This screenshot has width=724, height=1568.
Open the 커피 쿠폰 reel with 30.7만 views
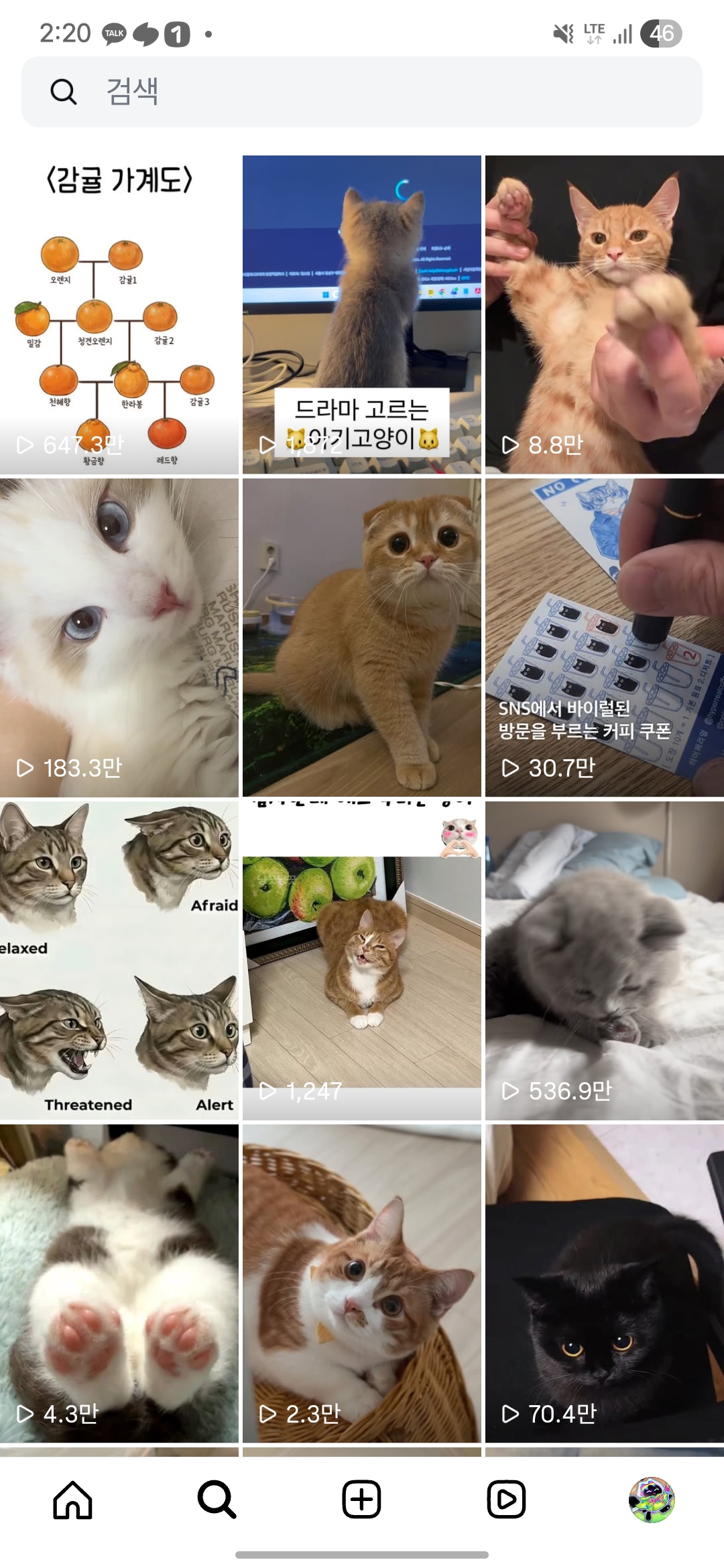click(x=605, y=637)
